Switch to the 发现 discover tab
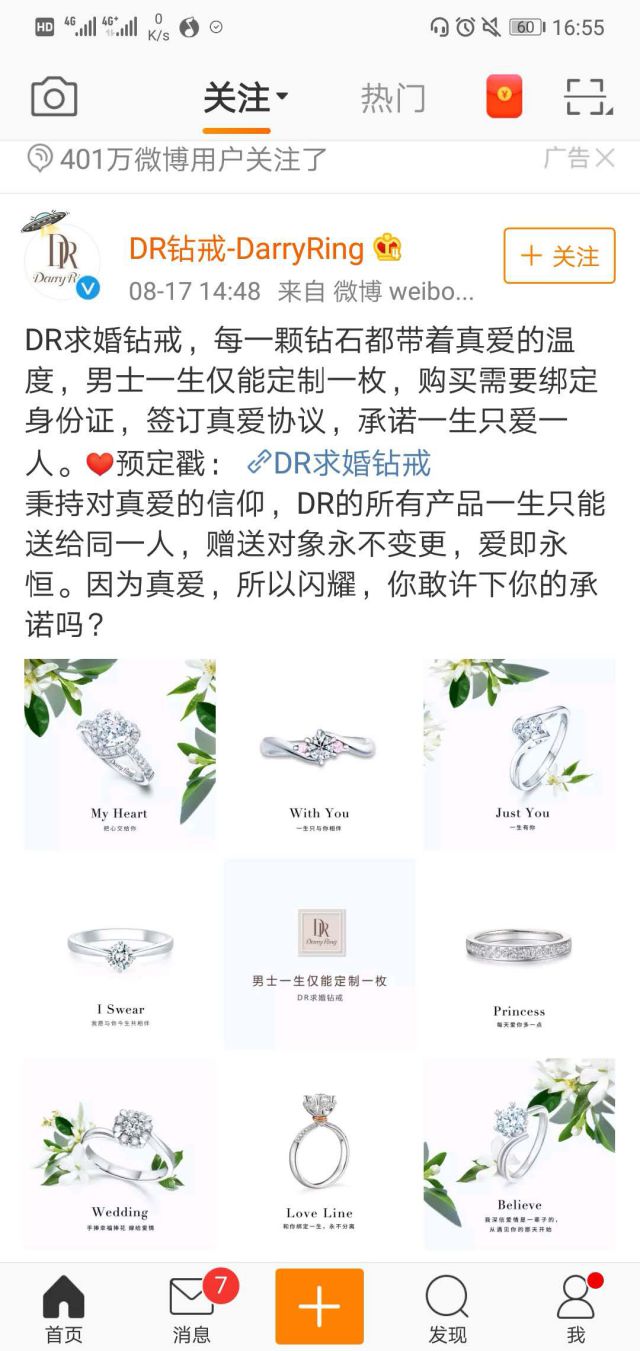Screen dimensions: 640x1351 (x=447, y=1308)
